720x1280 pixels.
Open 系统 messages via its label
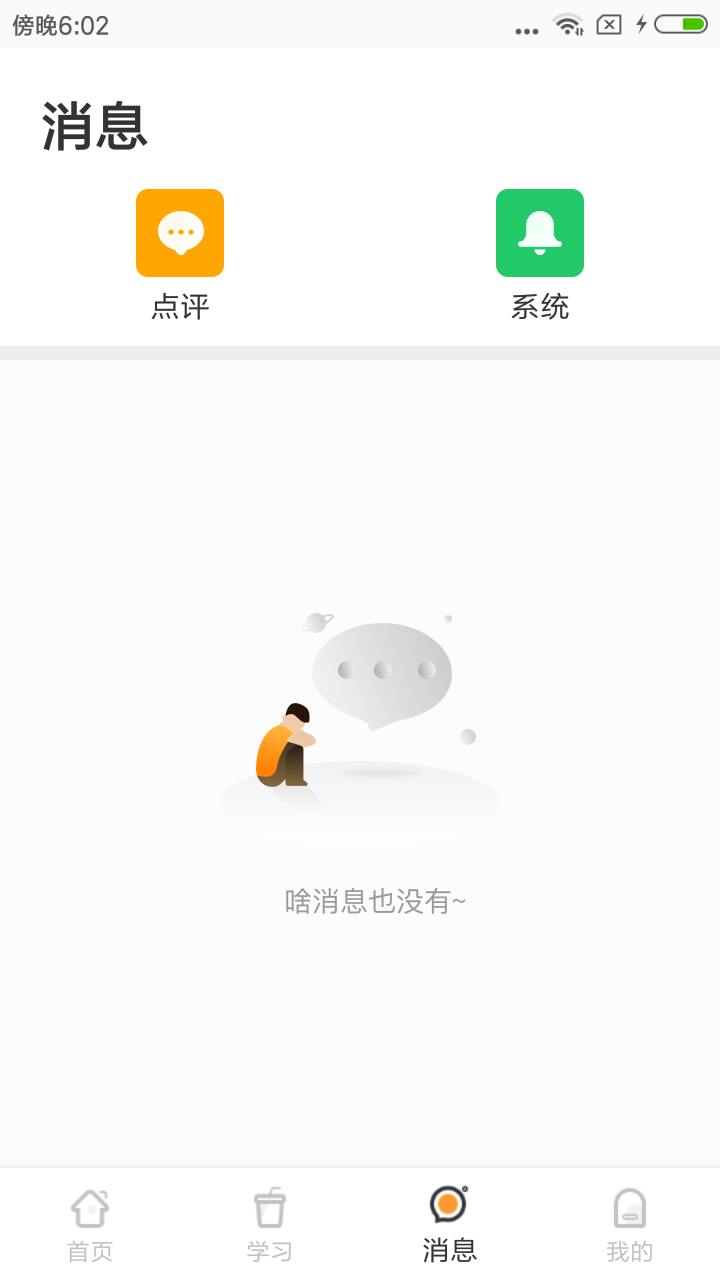click(x=540, y=308)
